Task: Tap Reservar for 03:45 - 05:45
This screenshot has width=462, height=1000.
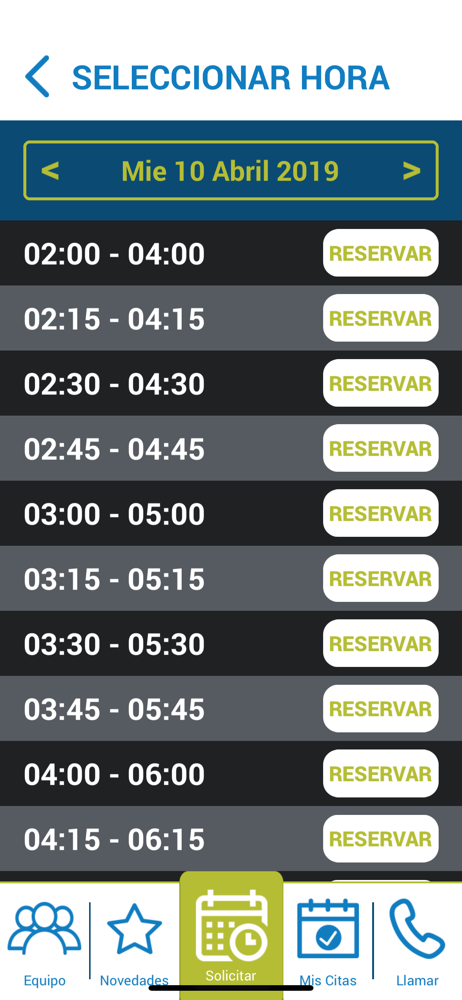Action: 380,709
